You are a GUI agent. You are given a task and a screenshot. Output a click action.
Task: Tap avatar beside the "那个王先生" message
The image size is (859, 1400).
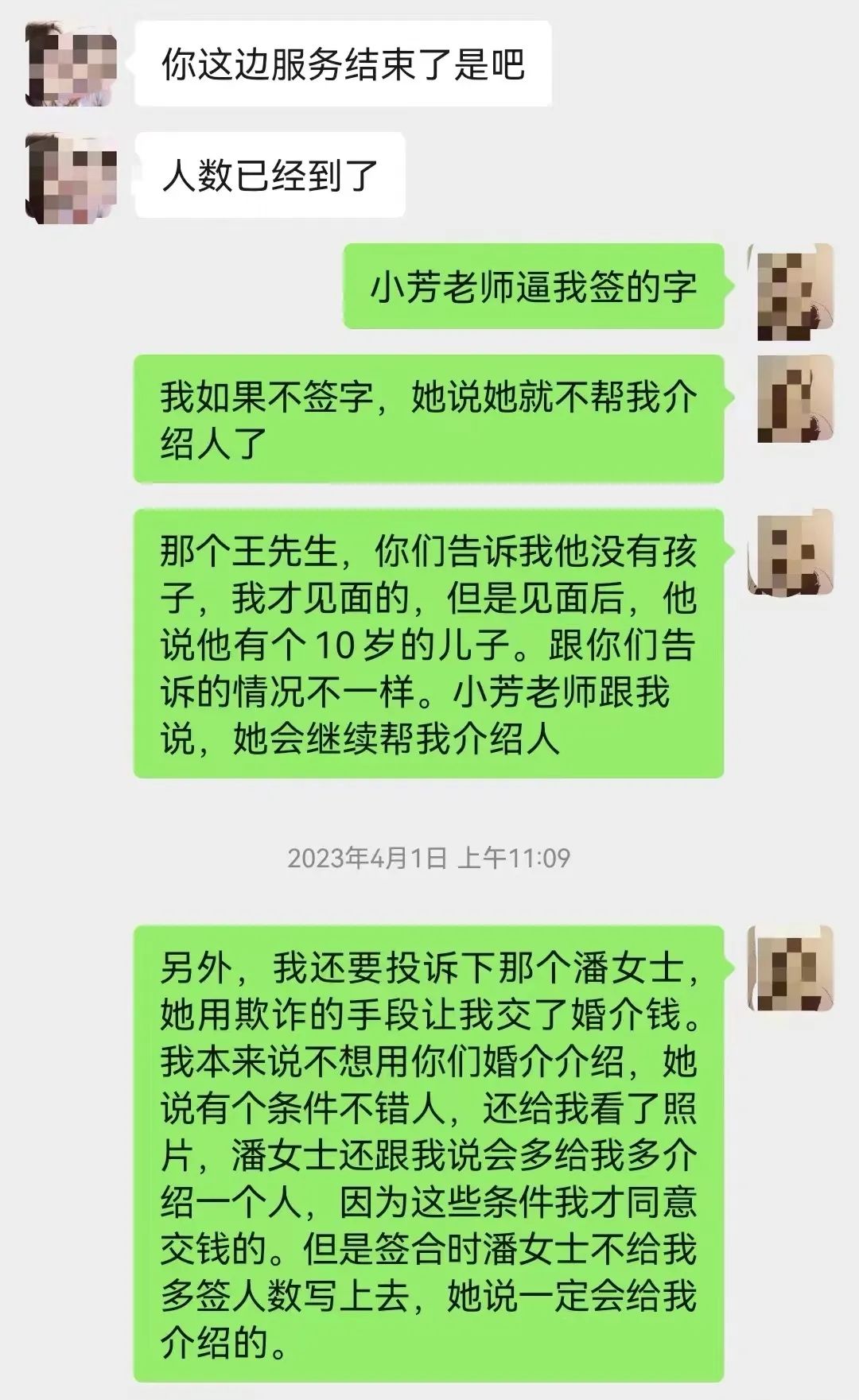[790, 552]
